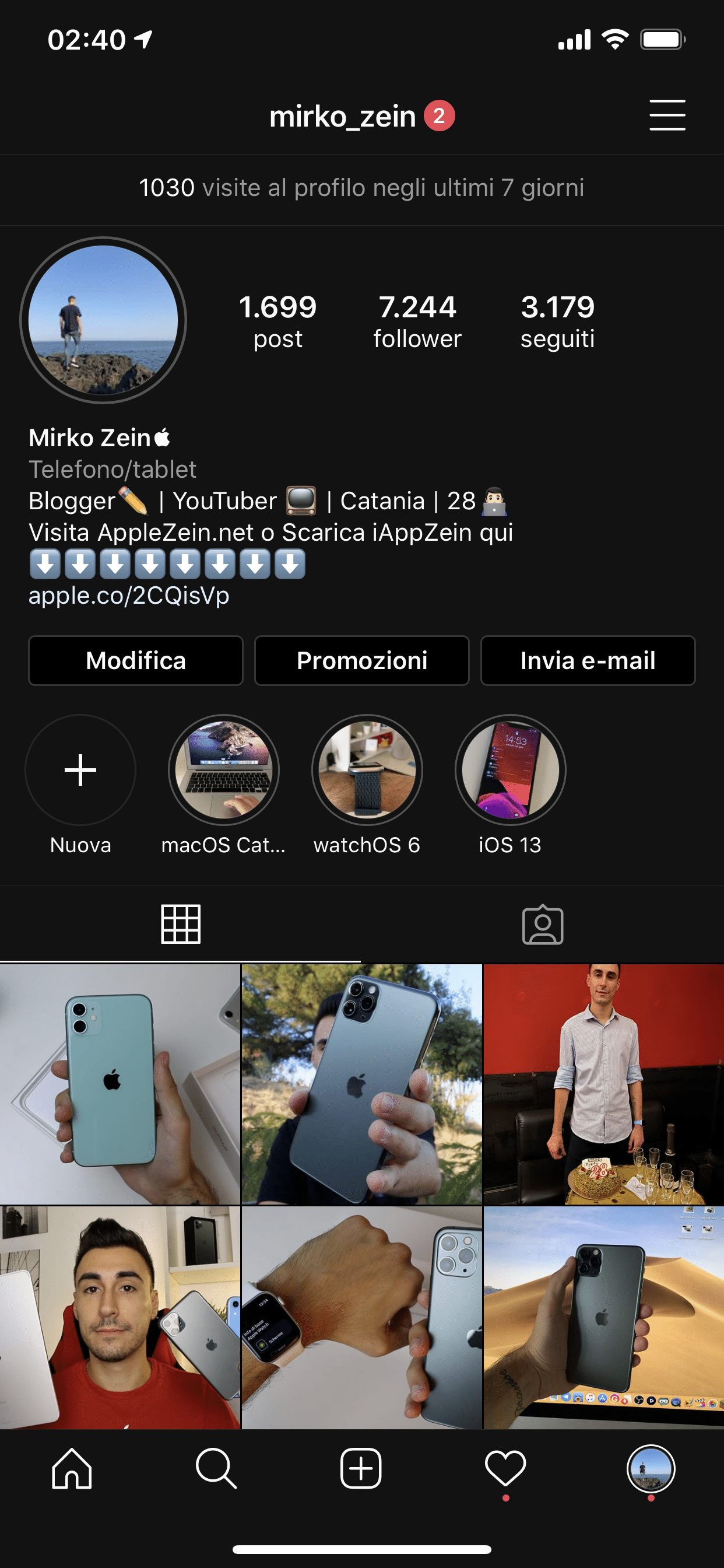Open the green iPhone 11 post
The image size is (724, 1568).
tap(120, 1083)
